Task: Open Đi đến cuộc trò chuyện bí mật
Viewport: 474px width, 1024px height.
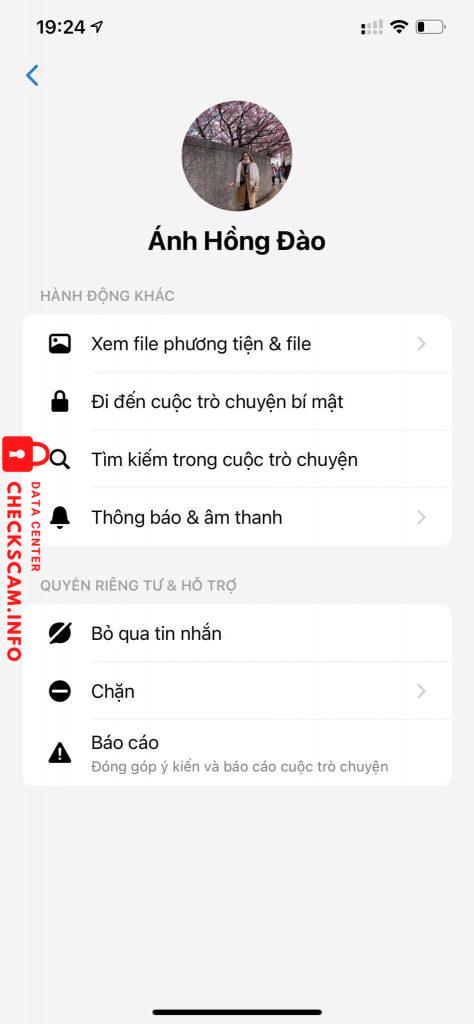Action: click(237, 402)
